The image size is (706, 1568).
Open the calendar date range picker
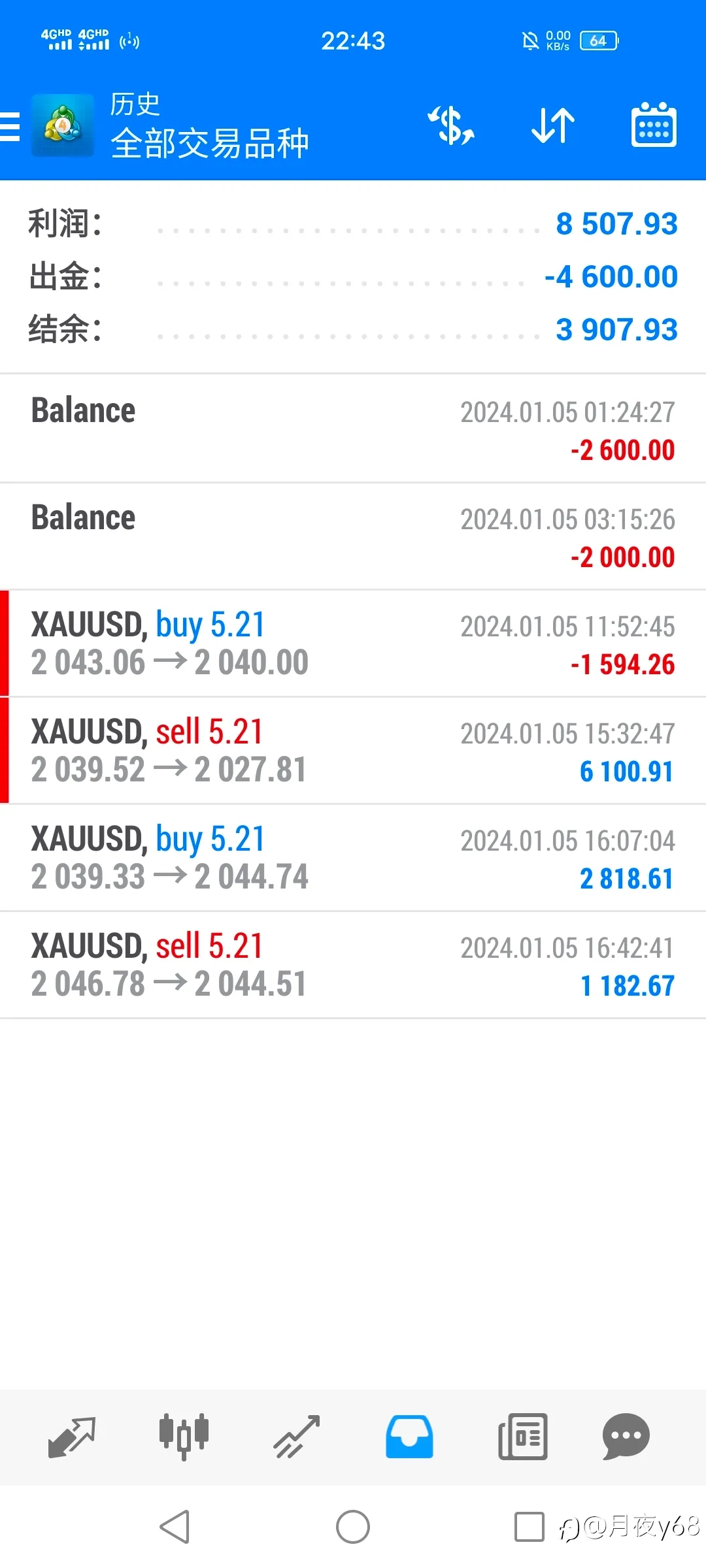tap(654, 125)
